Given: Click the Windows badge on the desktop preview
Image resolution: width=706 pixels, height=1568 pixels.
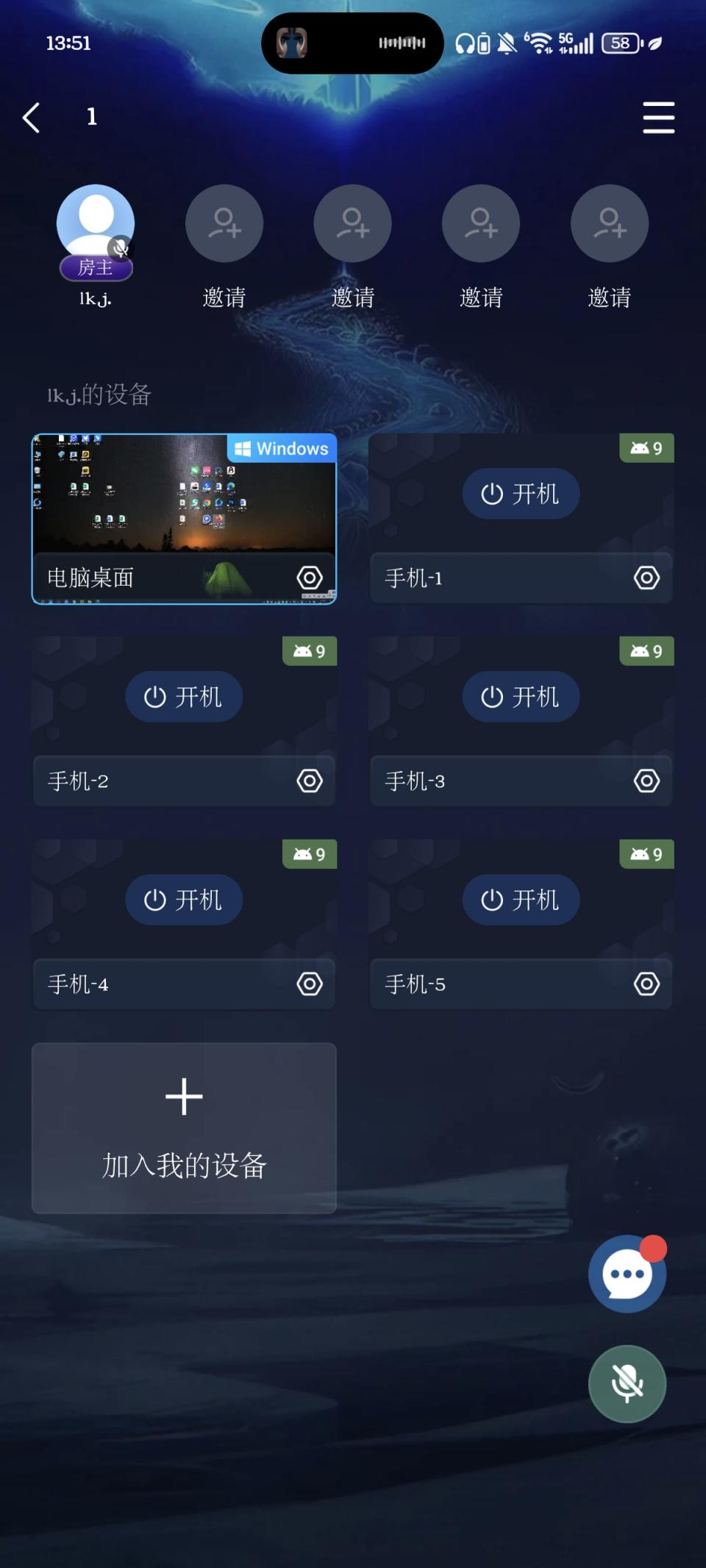Looking at the screenshot, I should click(280, 448).
